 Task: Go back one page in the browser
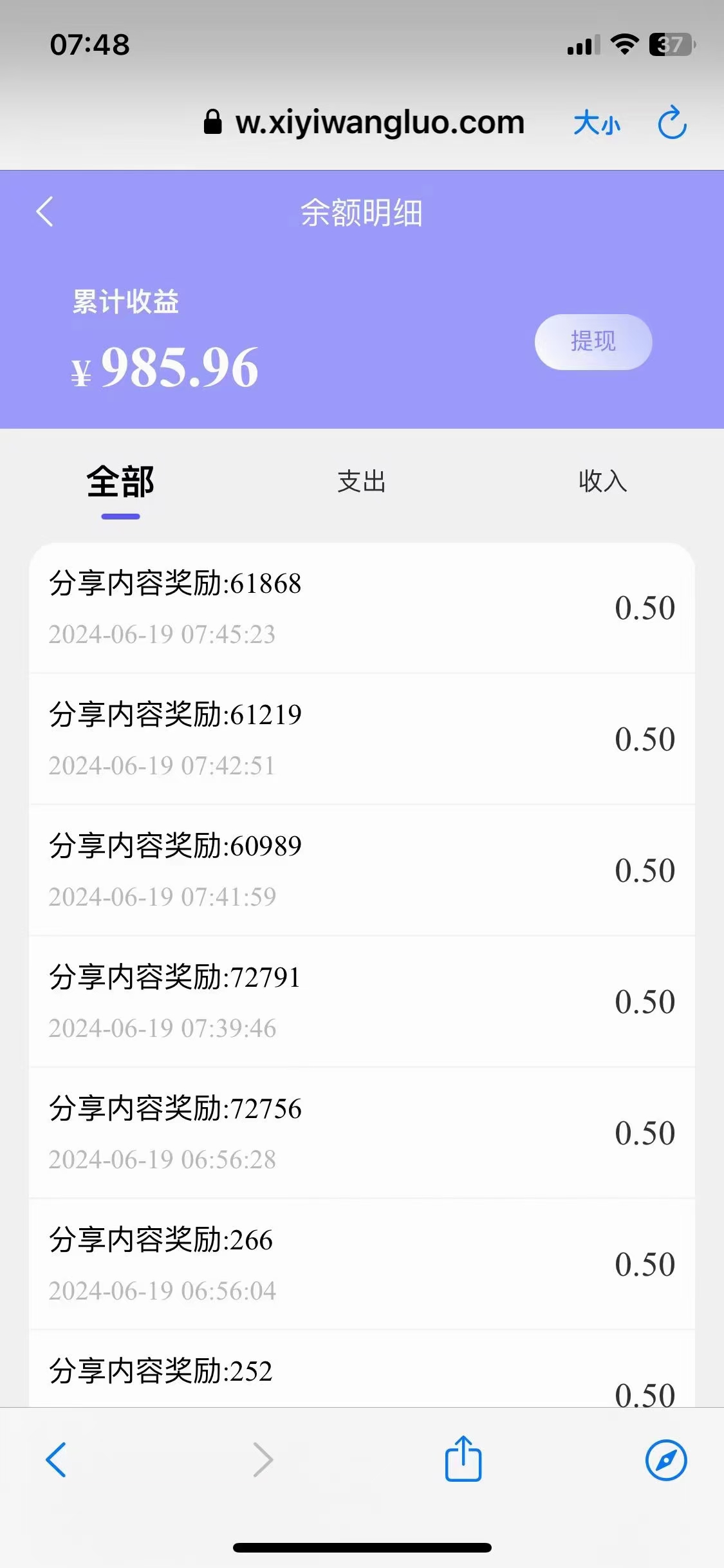tap(56, 1459)
